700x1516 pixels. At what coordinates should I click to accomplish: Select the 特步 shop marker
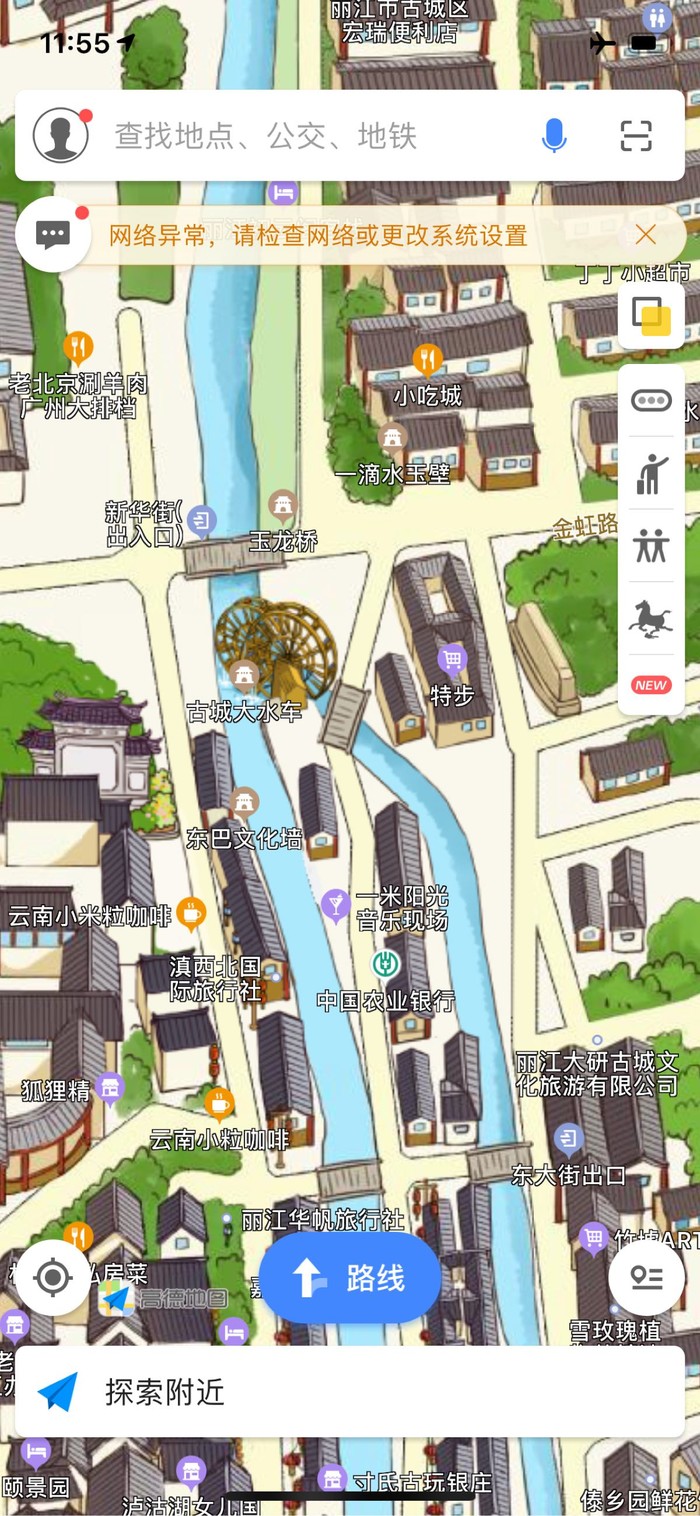(452, 660)
